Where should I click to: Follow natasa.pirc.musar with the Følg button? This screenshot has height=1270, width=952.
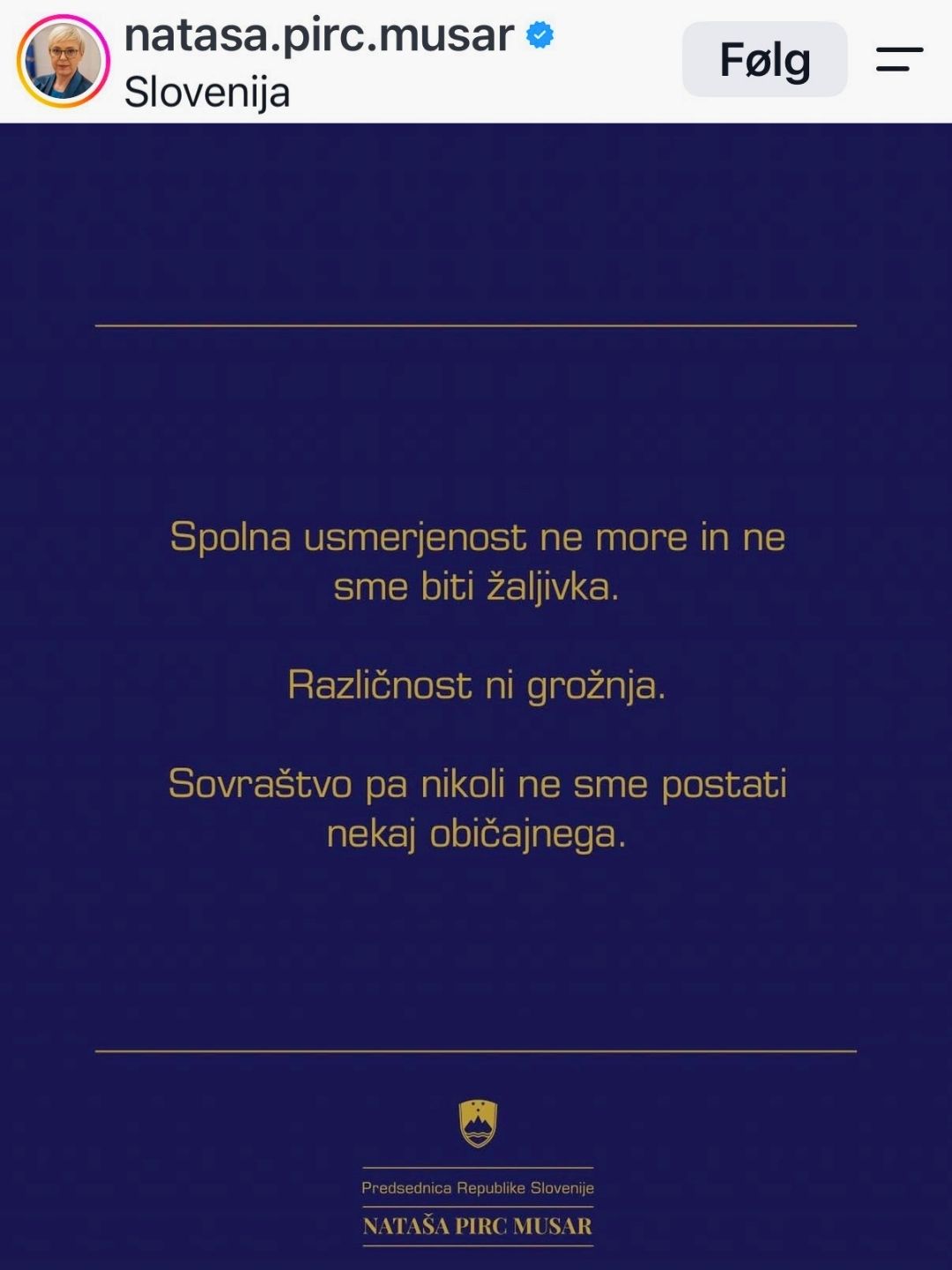[764, 60]
